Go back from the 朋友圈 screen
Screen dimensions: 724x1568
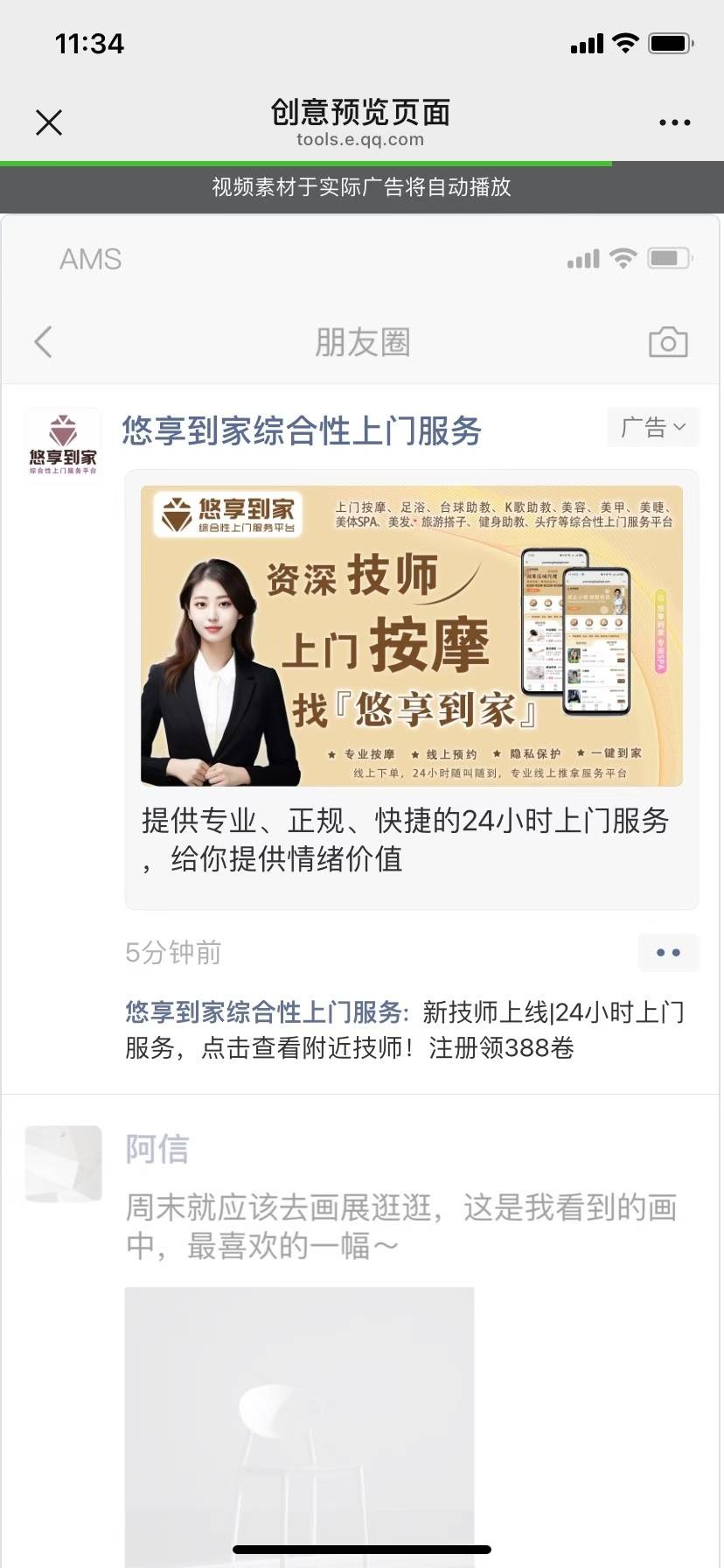[43, 342]
